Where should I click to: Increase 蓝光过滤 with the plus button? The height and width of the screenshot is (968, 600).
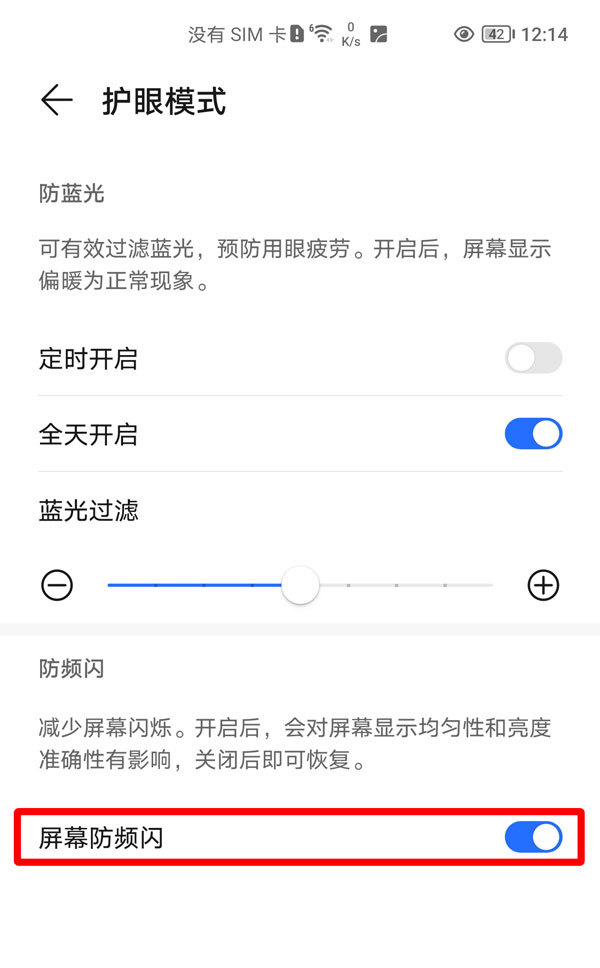[x=543, y=585]
